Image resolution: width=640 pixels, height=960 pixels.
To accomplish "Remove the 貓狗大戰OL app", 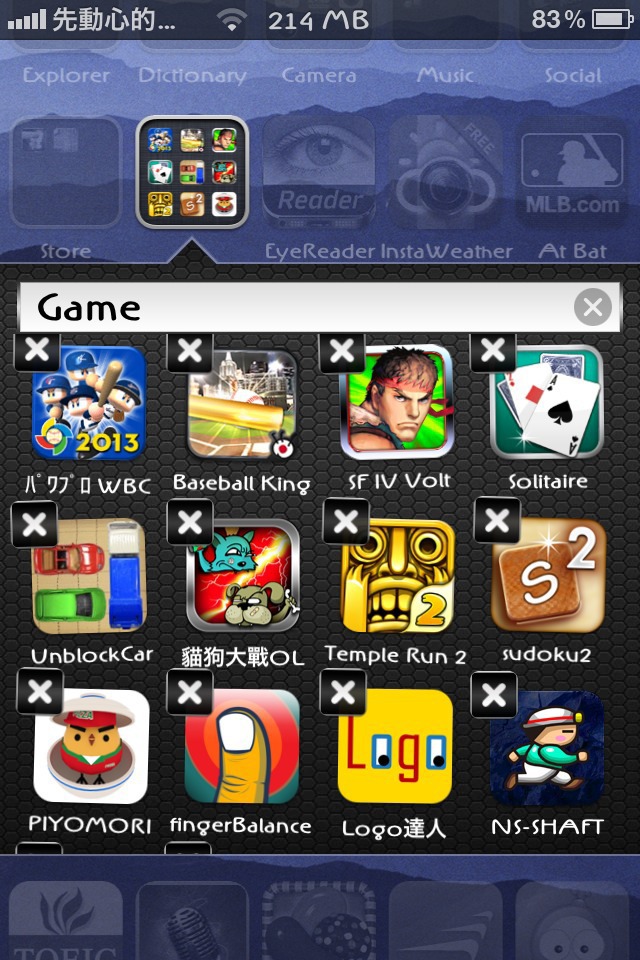I will pos(190,523).
